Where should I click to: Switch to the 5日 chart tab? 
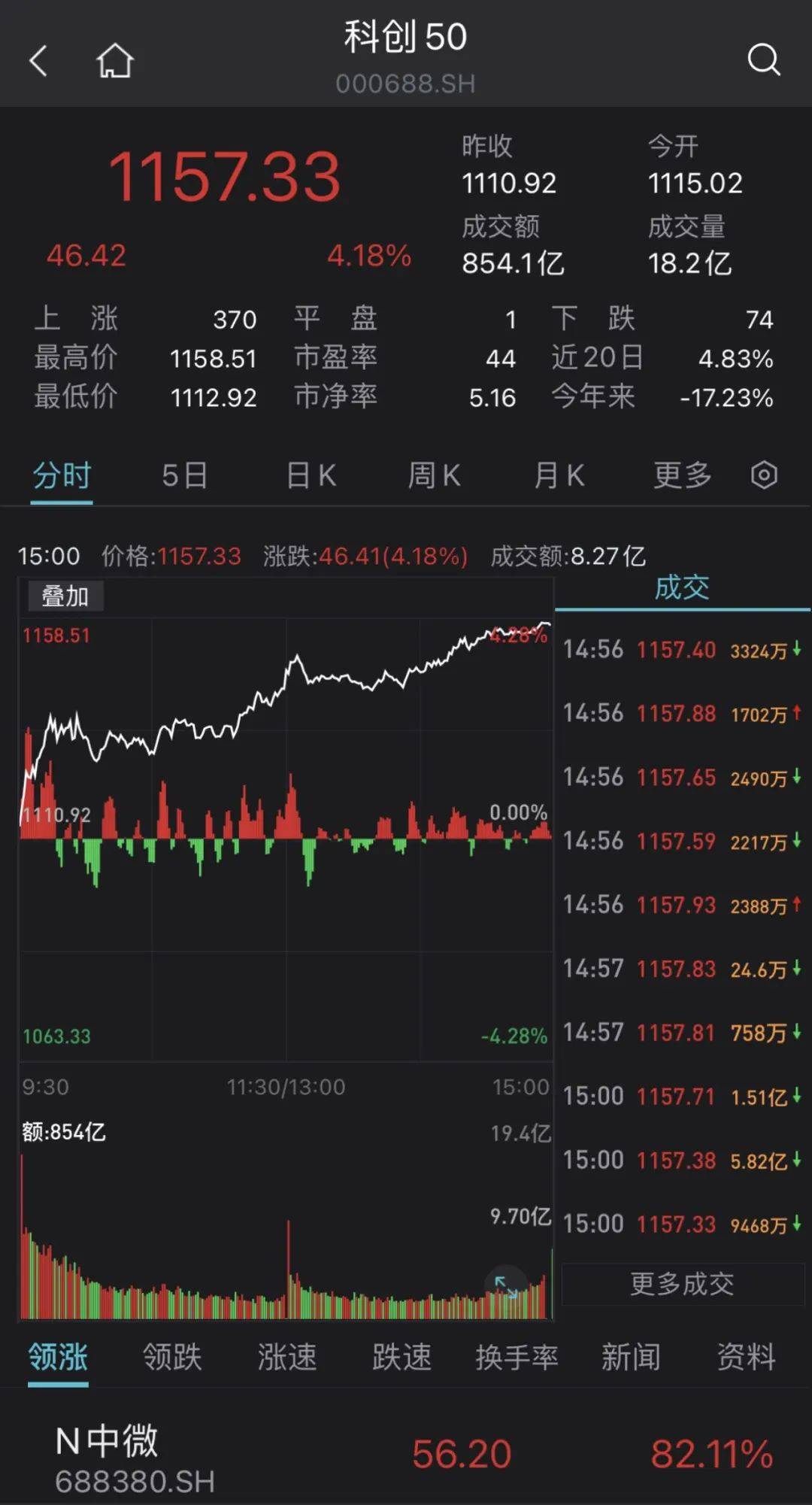point(184,475)
